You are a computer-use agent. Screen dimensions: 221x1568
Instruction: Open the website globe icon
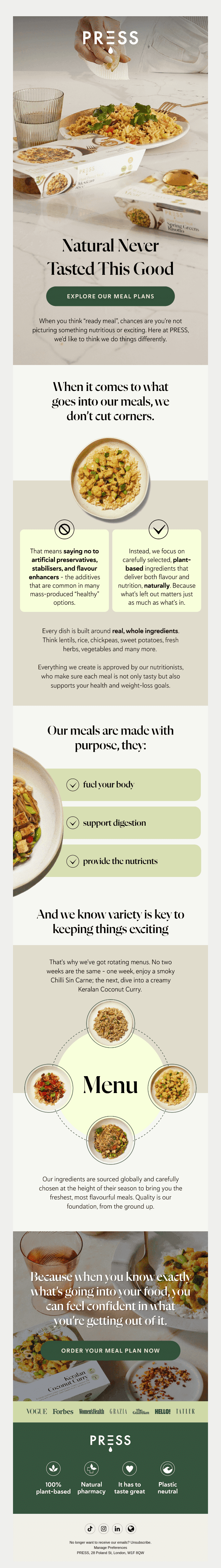point(131,1528)
